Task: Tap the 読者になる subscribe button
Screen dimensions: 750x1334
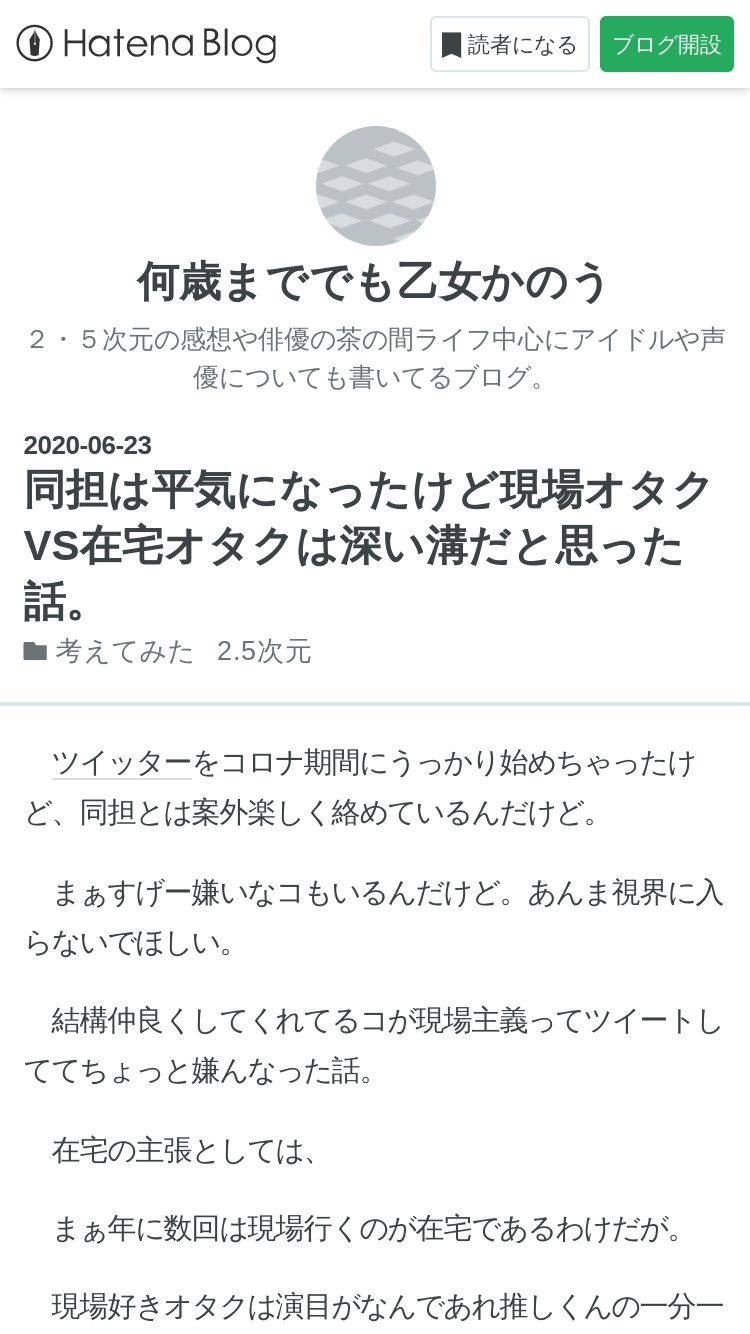Action: coord(509,45)
